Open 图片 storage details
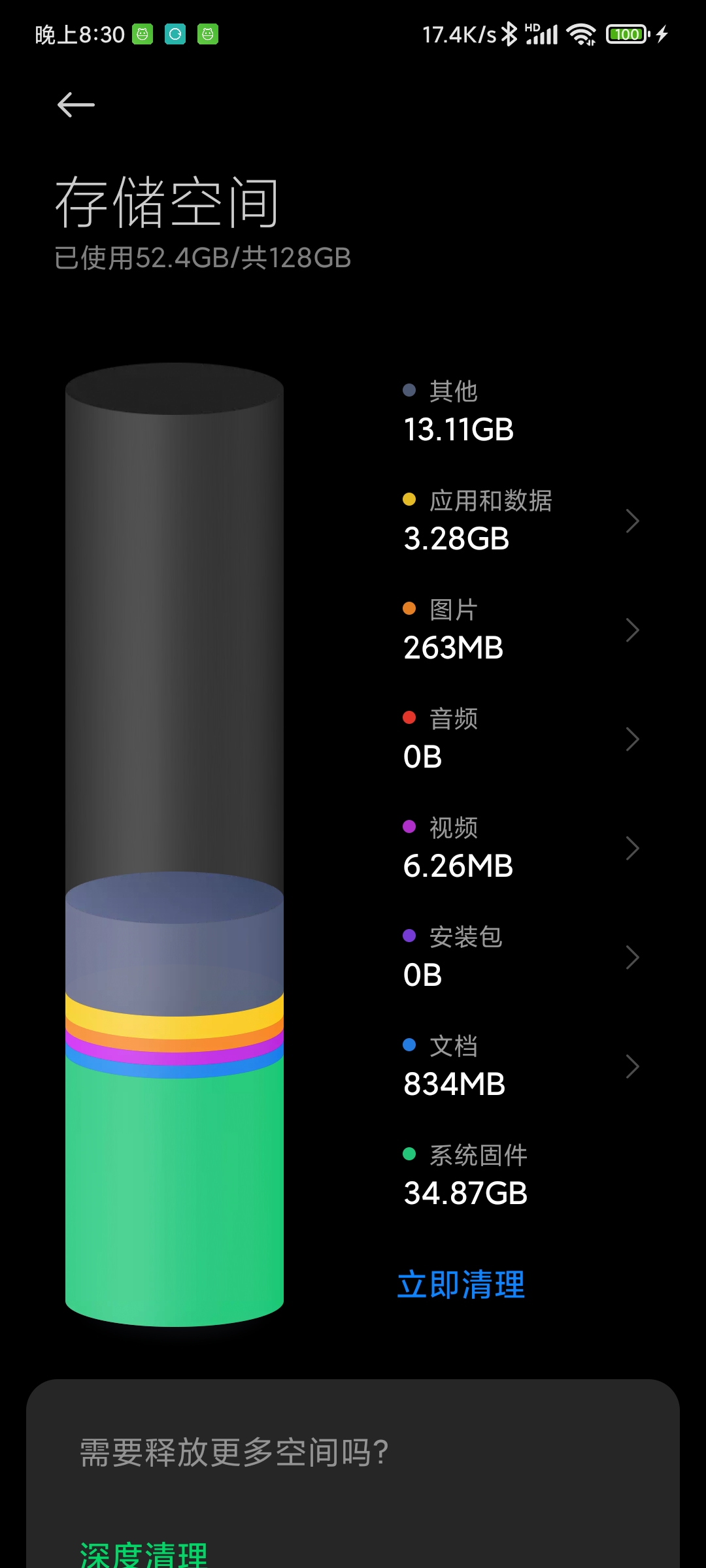The width and height of the screenshot is (706, 1568). (x=520, y=630)
